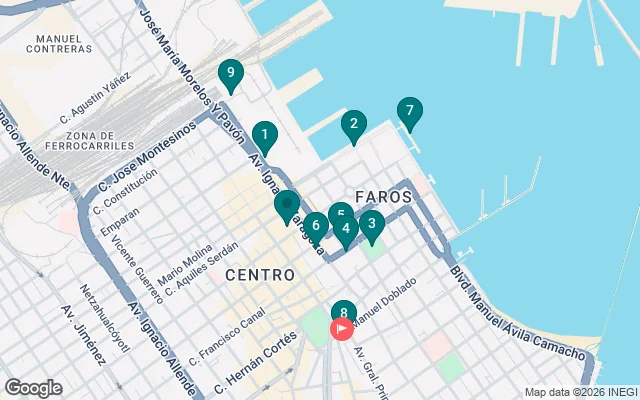640x400 pixels.
Task: Open marker 7 by the pier
Action: click(x=408, y=112)
